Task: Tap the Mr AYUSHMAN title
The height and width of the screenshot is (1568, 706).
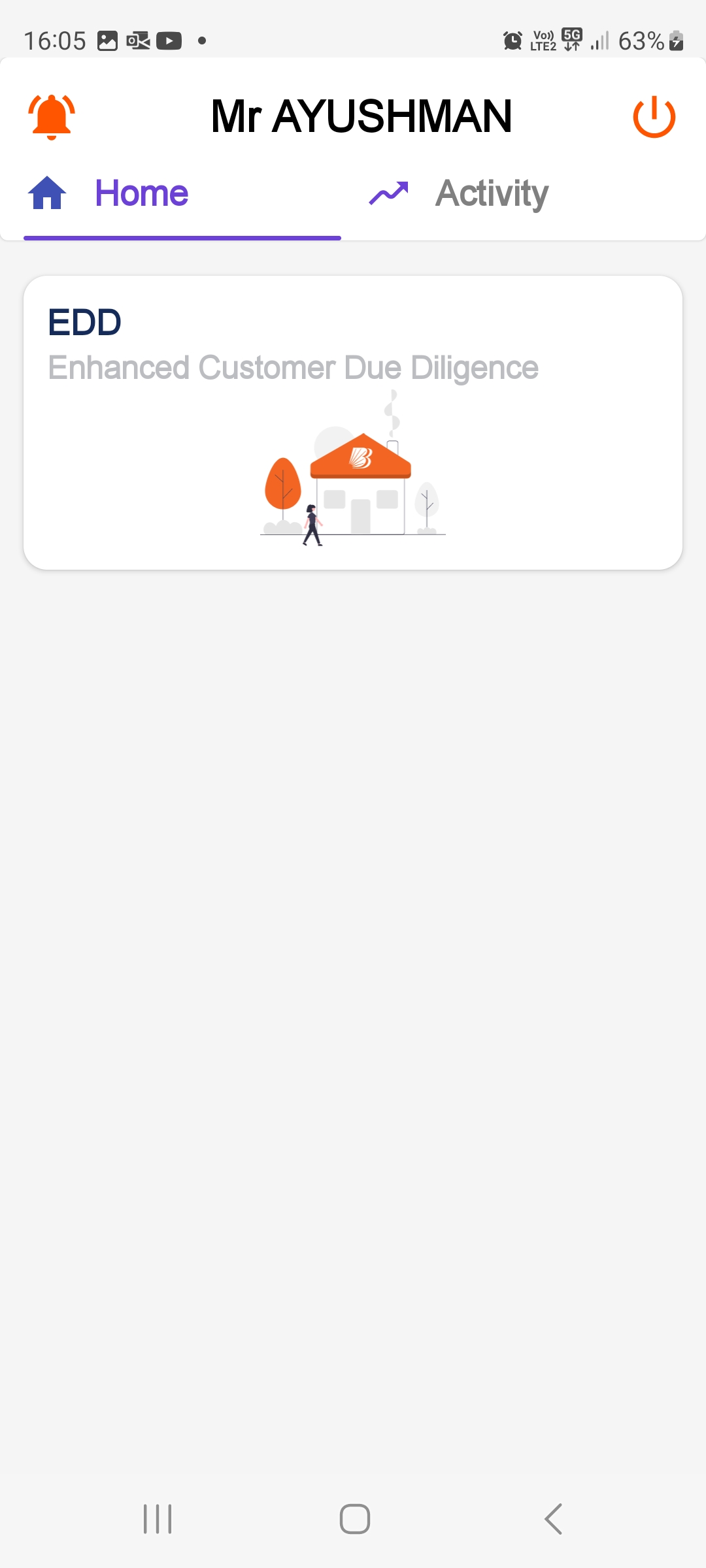Action: point(361,116)
